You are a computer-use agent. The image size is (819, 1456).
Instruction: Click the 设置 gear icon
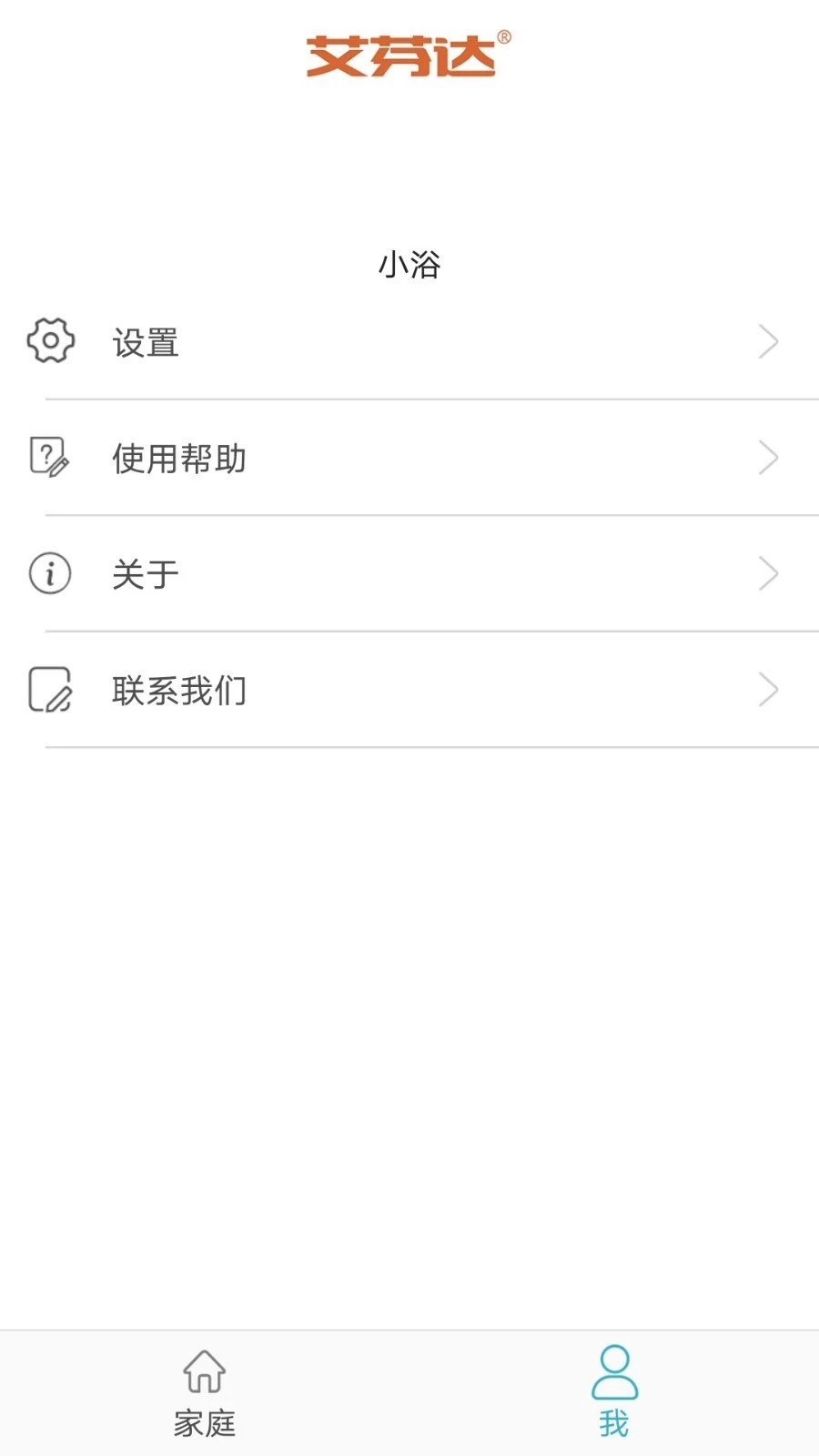click(50, 341)
